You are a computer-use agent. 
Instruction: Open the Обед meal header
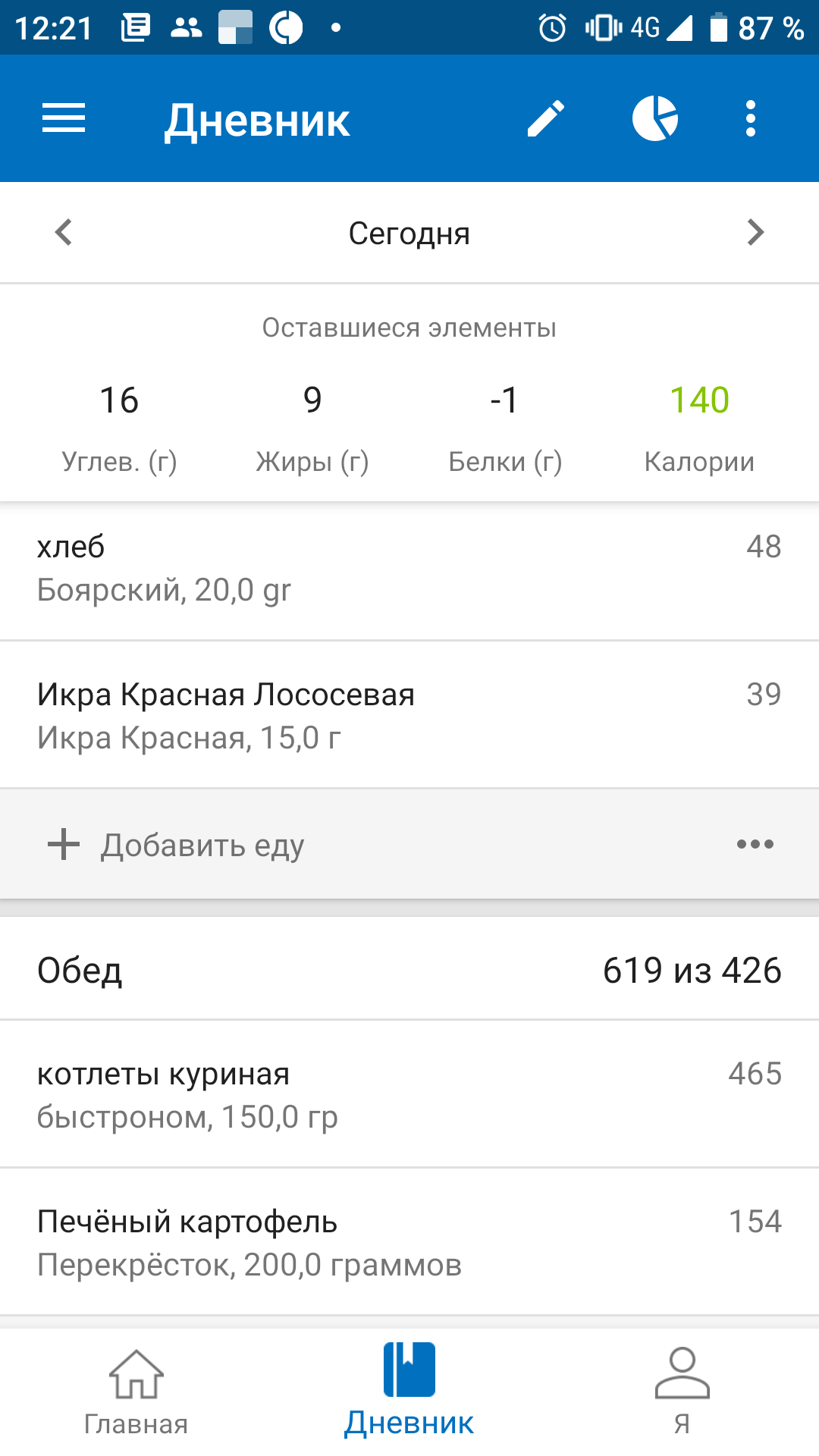(409, 970)
